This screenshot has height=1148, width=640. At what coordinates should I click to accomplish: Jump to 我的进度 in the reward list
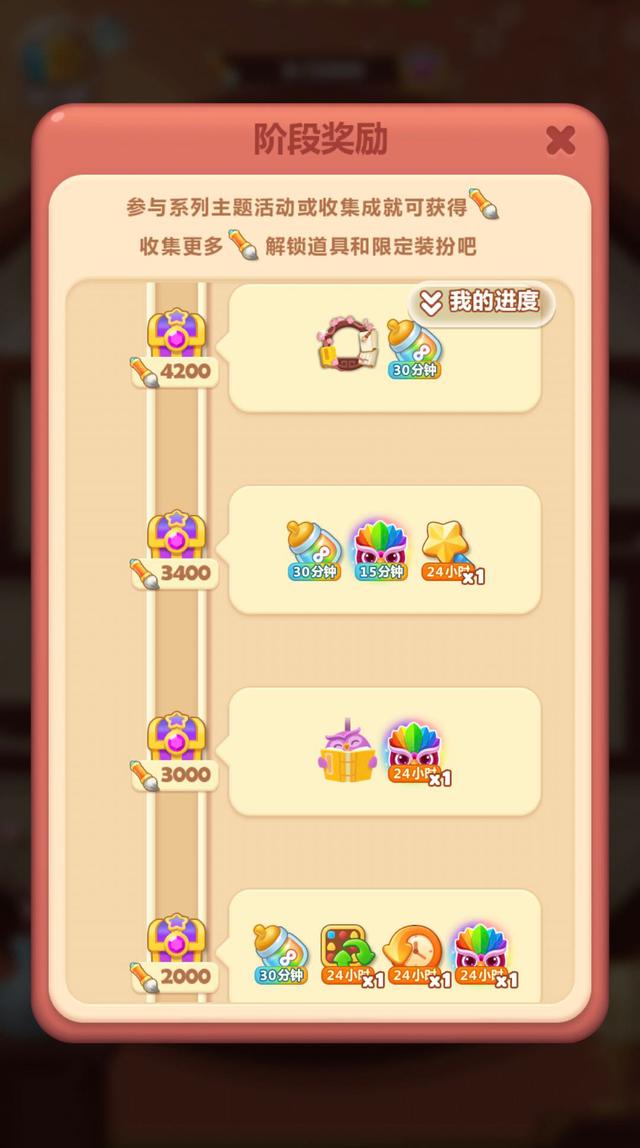481,301
